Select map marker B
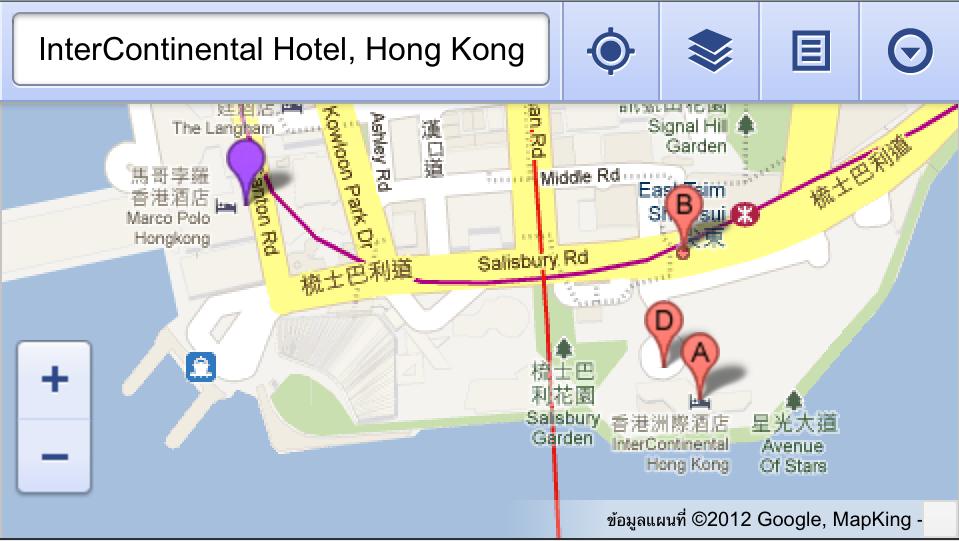This screenshot has width=959, height=541. click(x=685, y=208)
